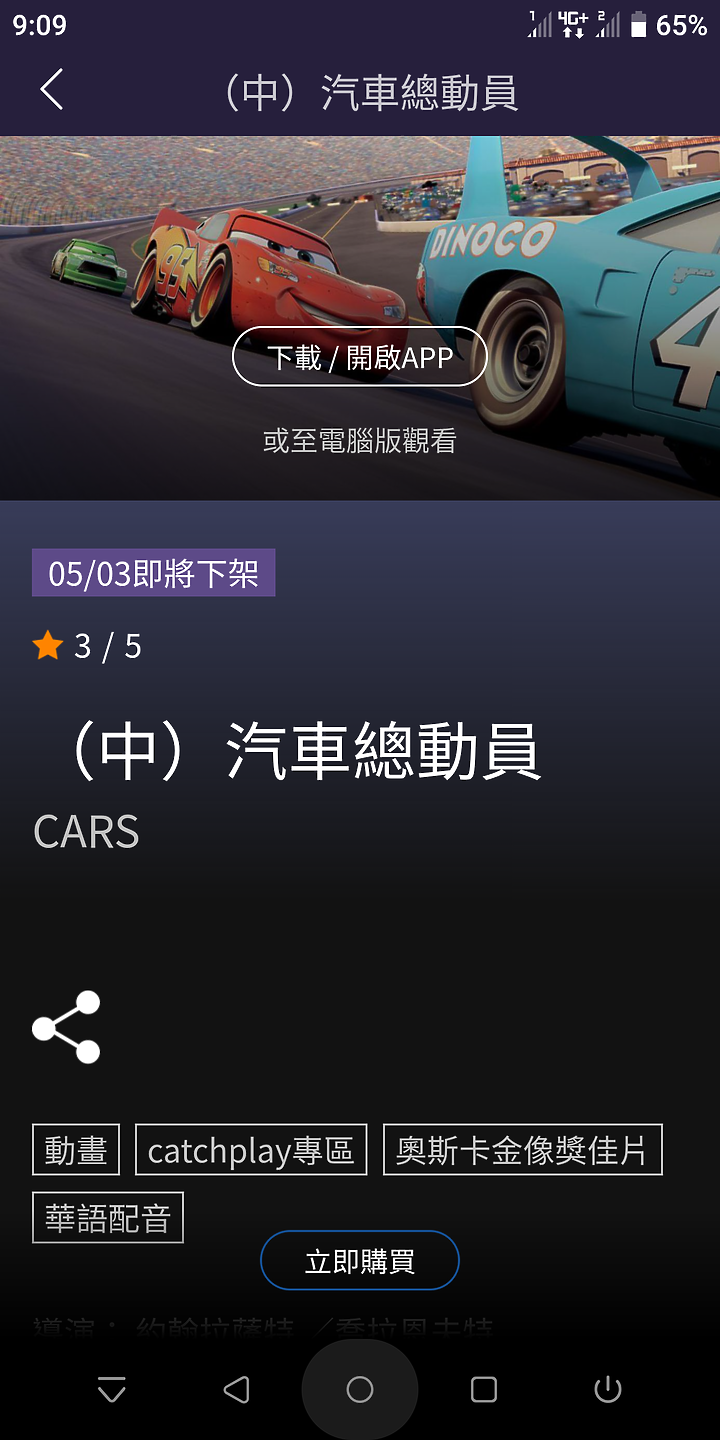
Task: Share this movie with the share icon
Action: 67,1027
